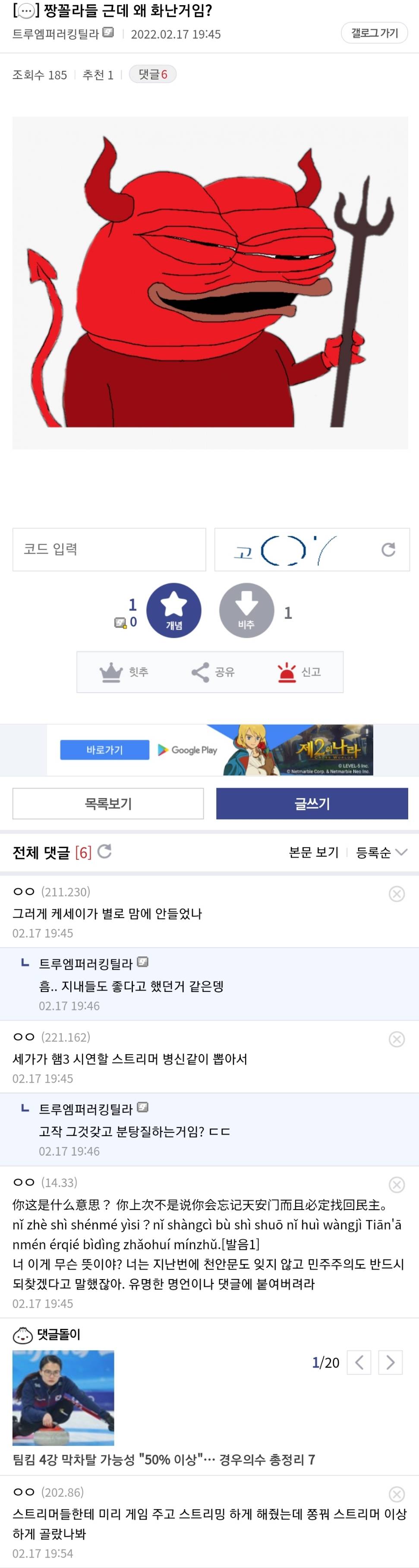Downvote the post with 비추 button
Viewport: 419px width, 1568px height.
[246, 610]
